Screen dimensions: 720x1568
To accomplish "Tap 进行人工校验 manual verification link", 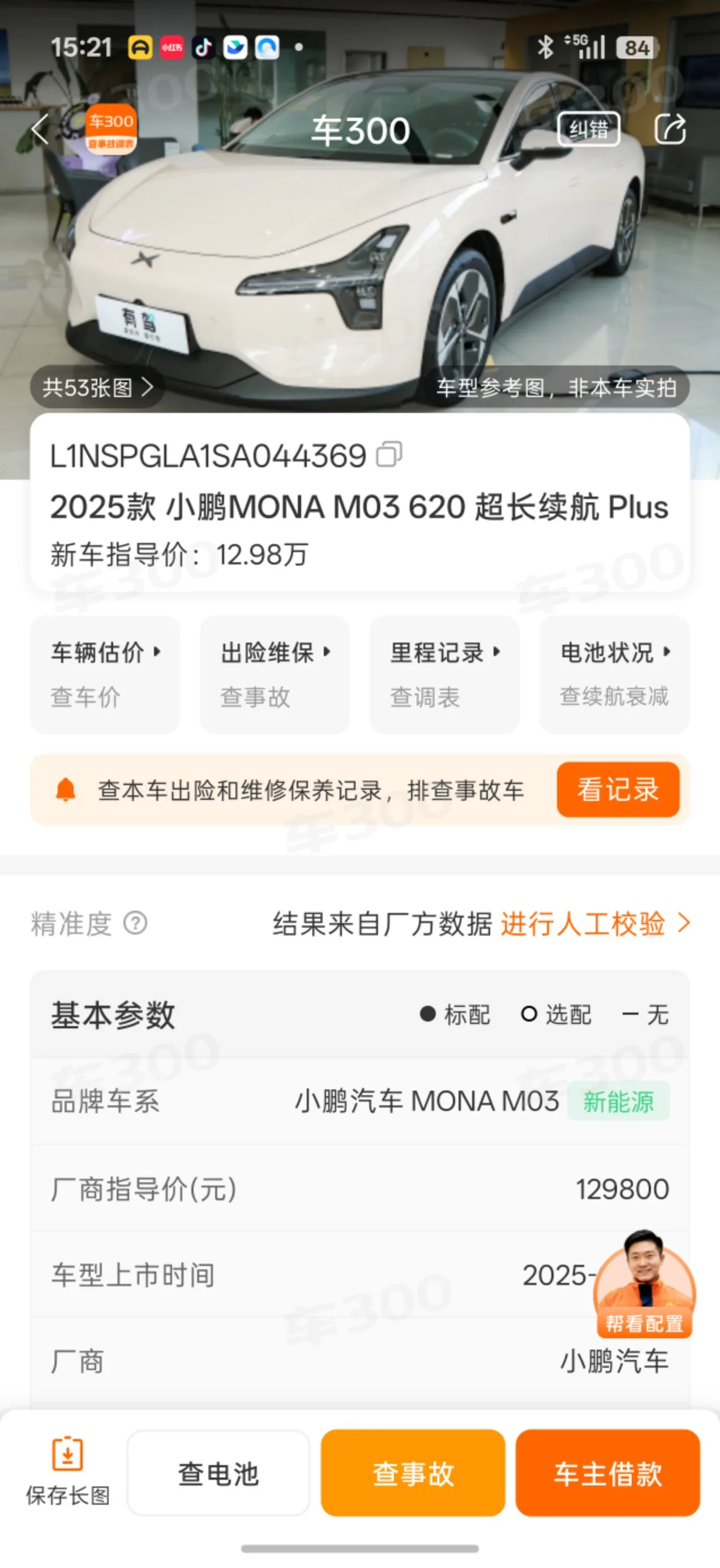I will click(x=595, y=923).
